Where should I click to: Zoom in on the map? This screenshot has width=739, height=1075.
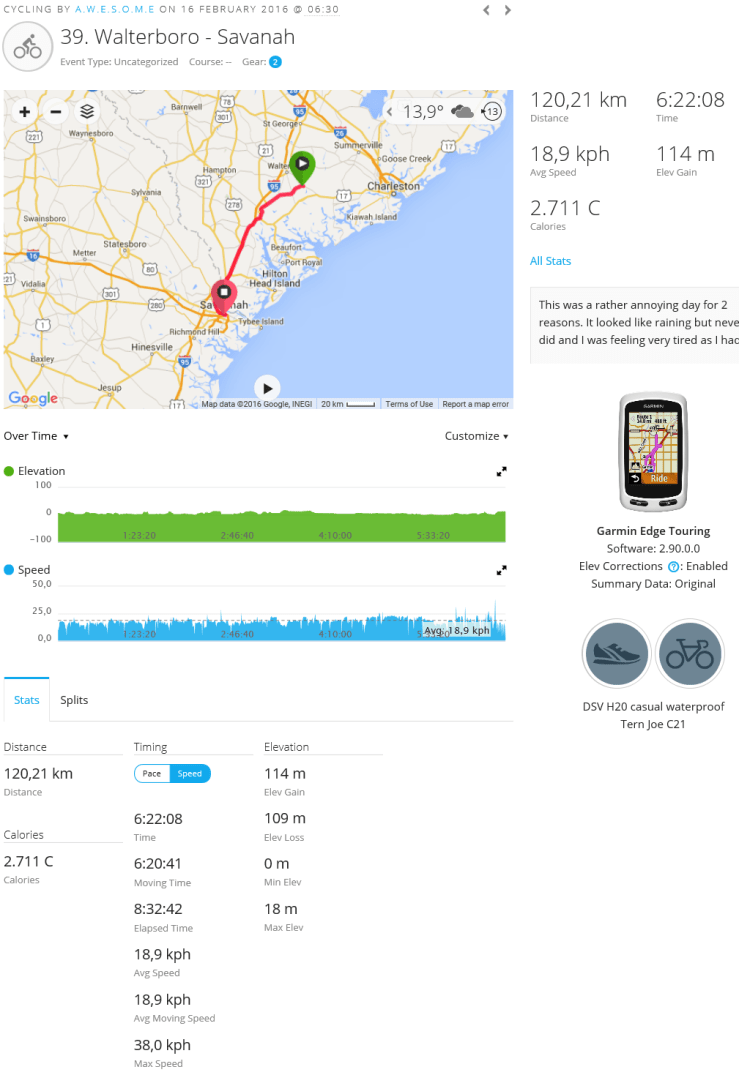pyautogui.click(x=25, y=112)
